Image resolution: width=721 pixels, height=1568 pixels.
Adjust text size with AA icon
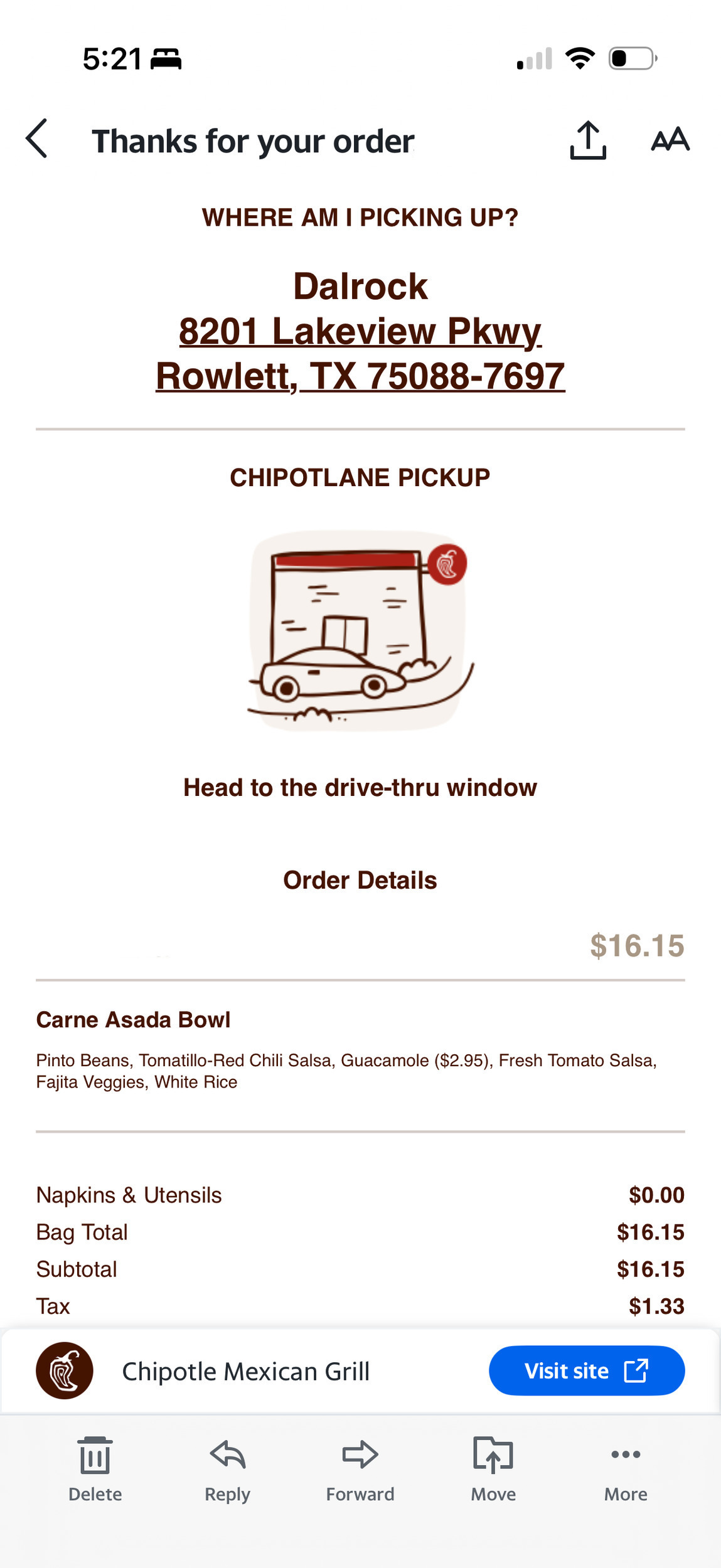tap(670, 139)
